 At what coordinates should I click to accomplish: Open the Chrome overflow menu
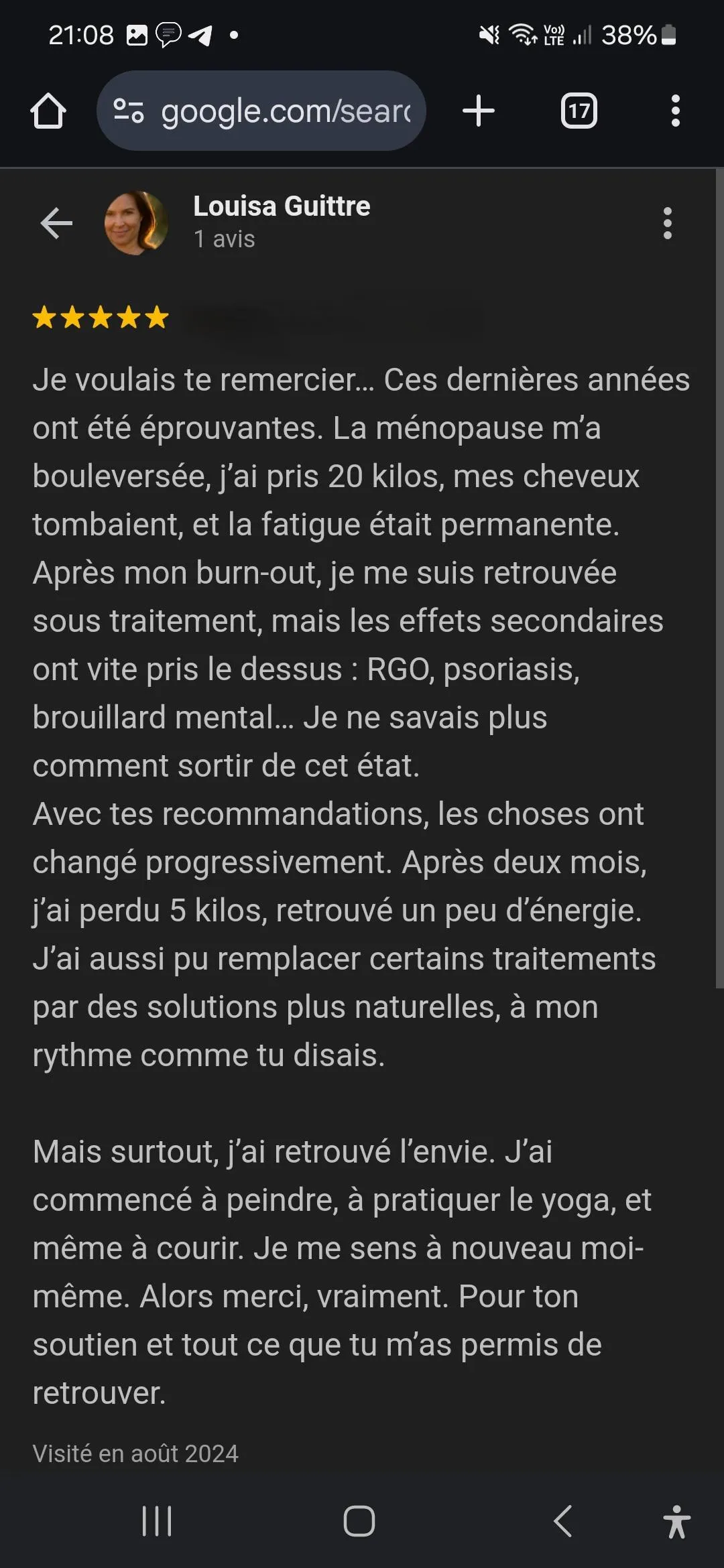click(676, 111)
